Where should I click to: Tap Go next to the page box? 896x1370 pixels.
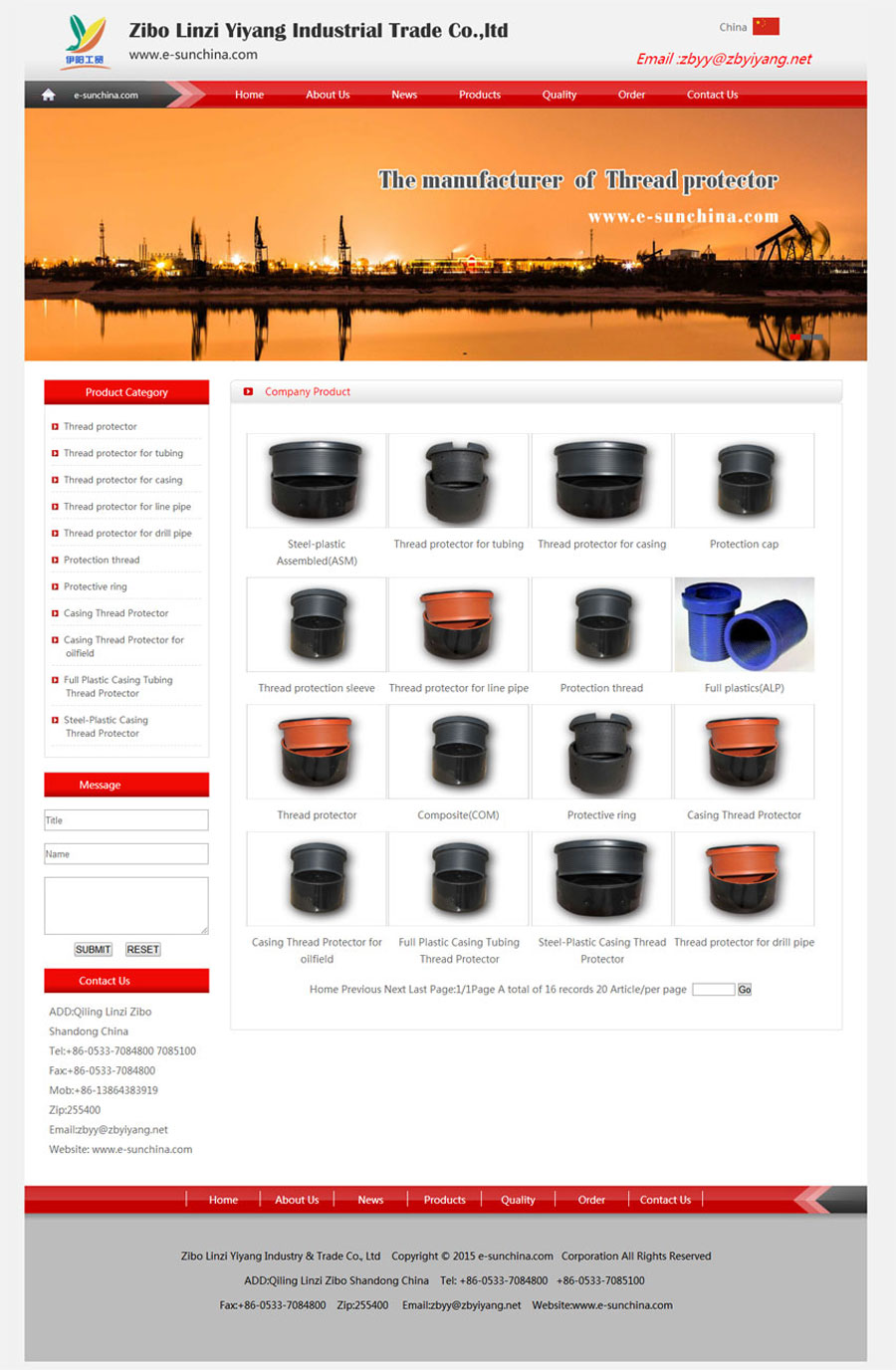pyautogui.click(x=745, y=990)
